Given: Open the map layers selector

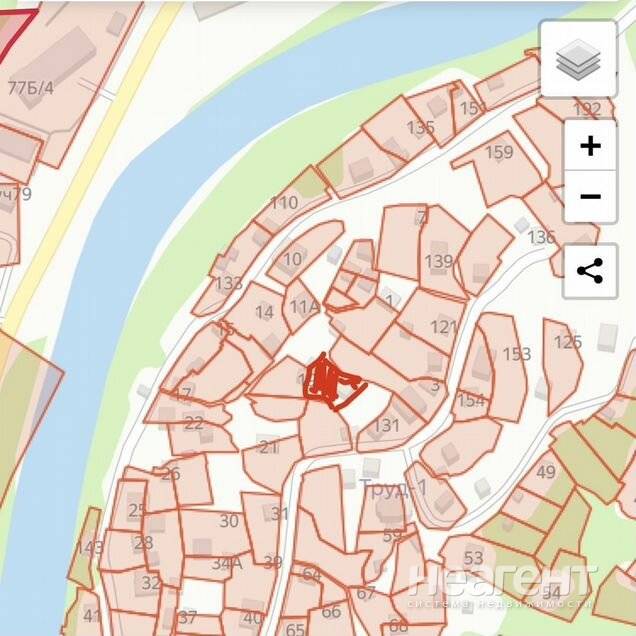Looking at the screenshot, I should pyautogui.click(x=578, y=59).
